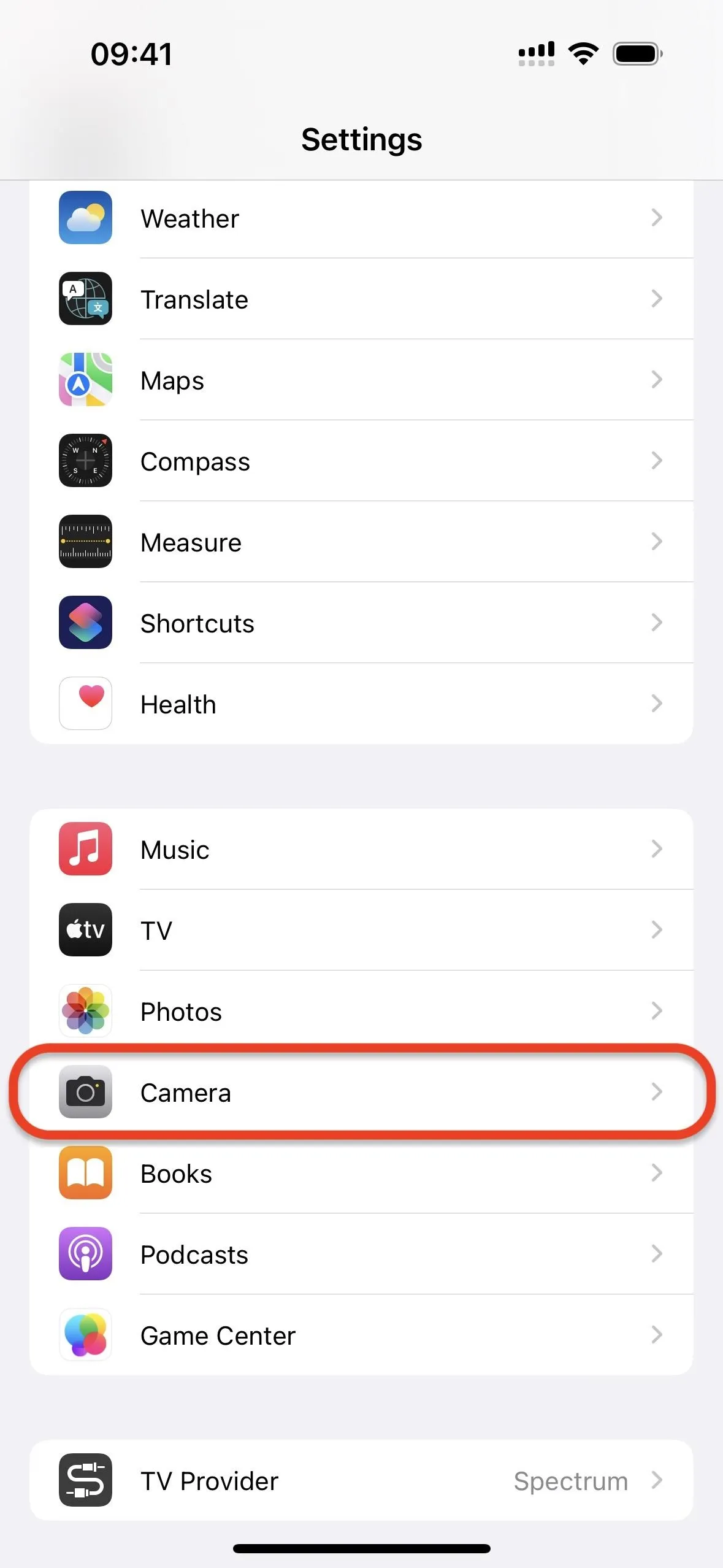The height and width of the screenshot is (1568, 723).
Task: Tap the Shortcuts settings row
Action: [x=361, y=623]
